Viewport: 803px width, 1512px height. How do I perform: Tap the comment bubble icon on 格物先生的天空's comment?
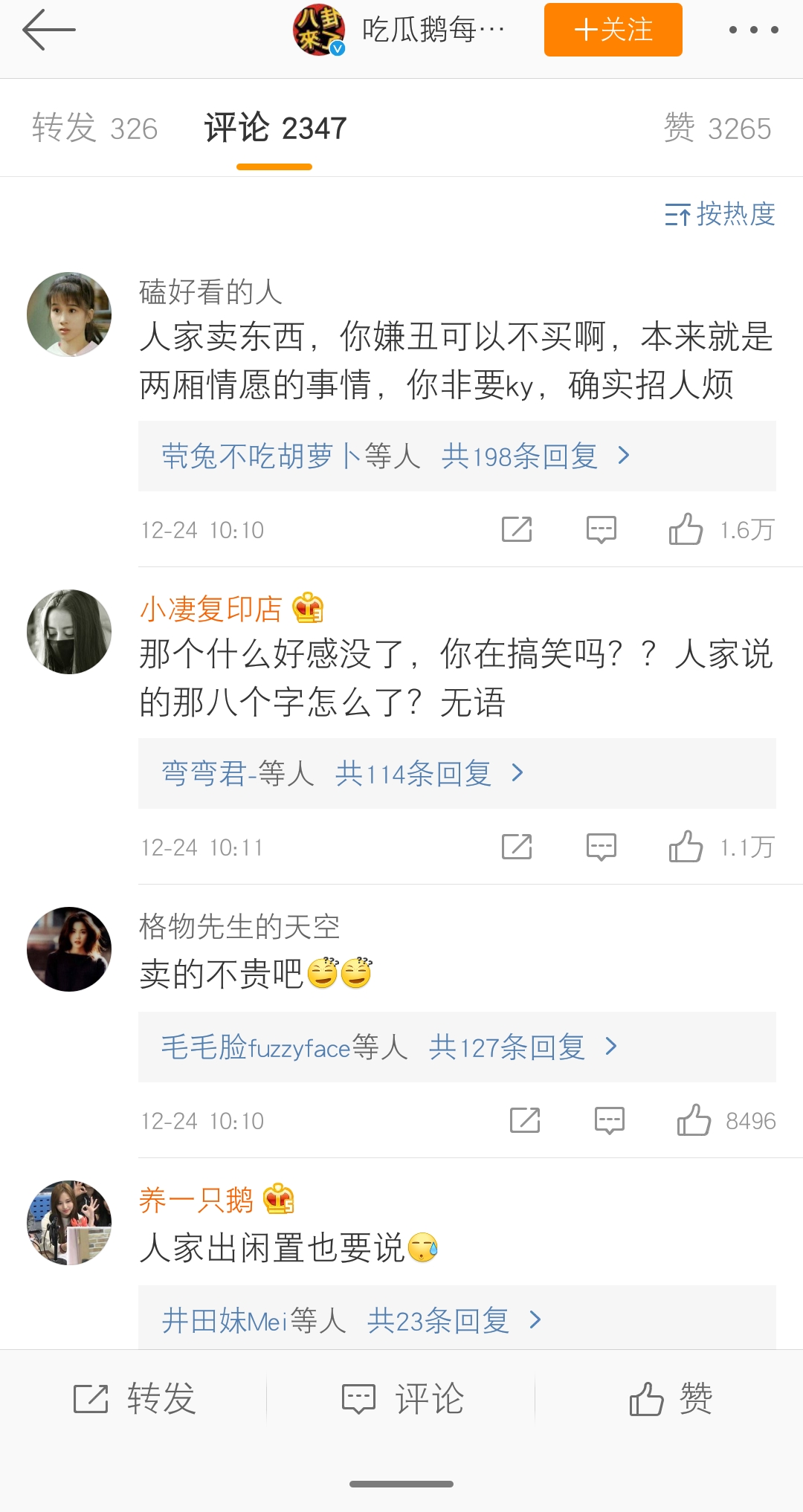[x=608, y=1121]
